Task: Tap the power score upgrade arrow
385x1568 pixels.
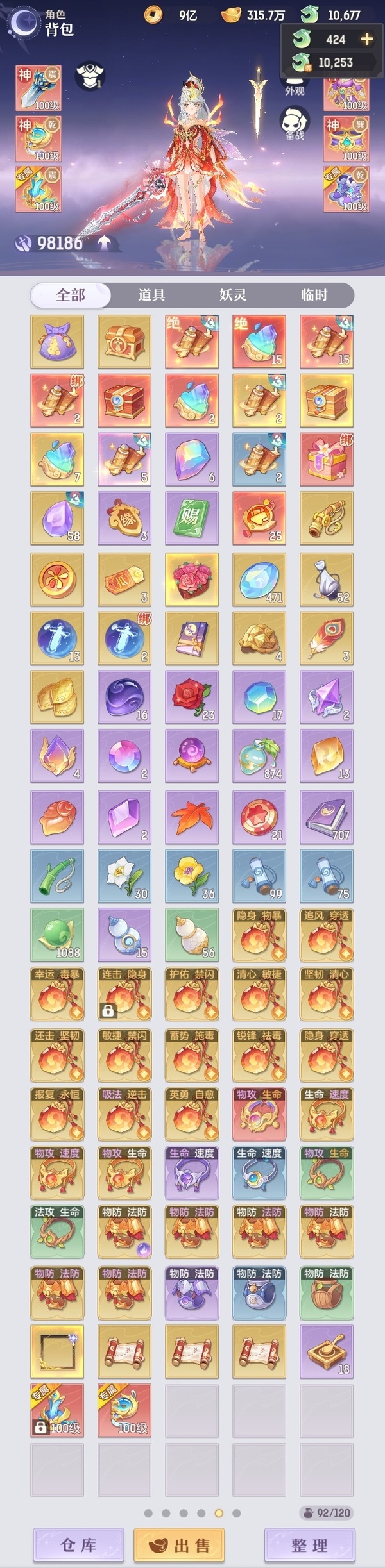Action: 105,242
